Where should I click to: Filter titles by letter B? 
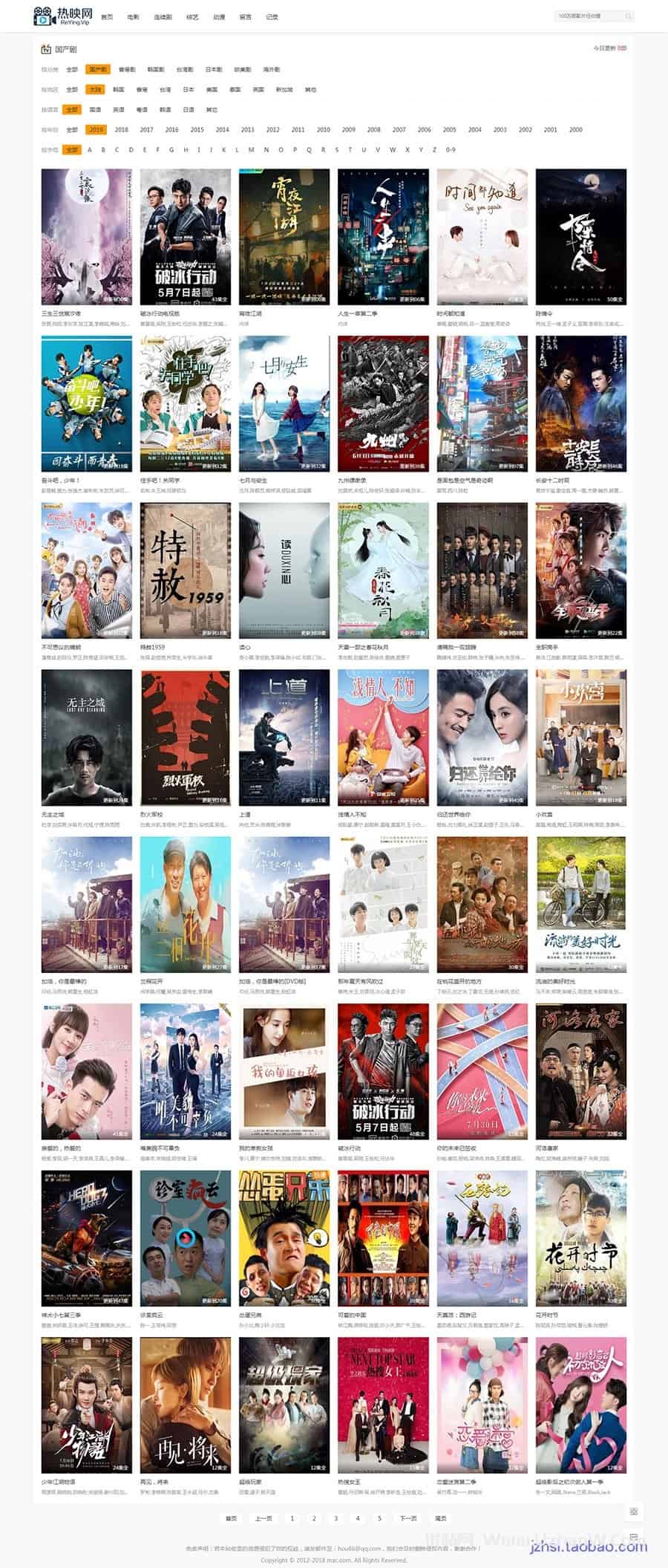pos(103,149)
